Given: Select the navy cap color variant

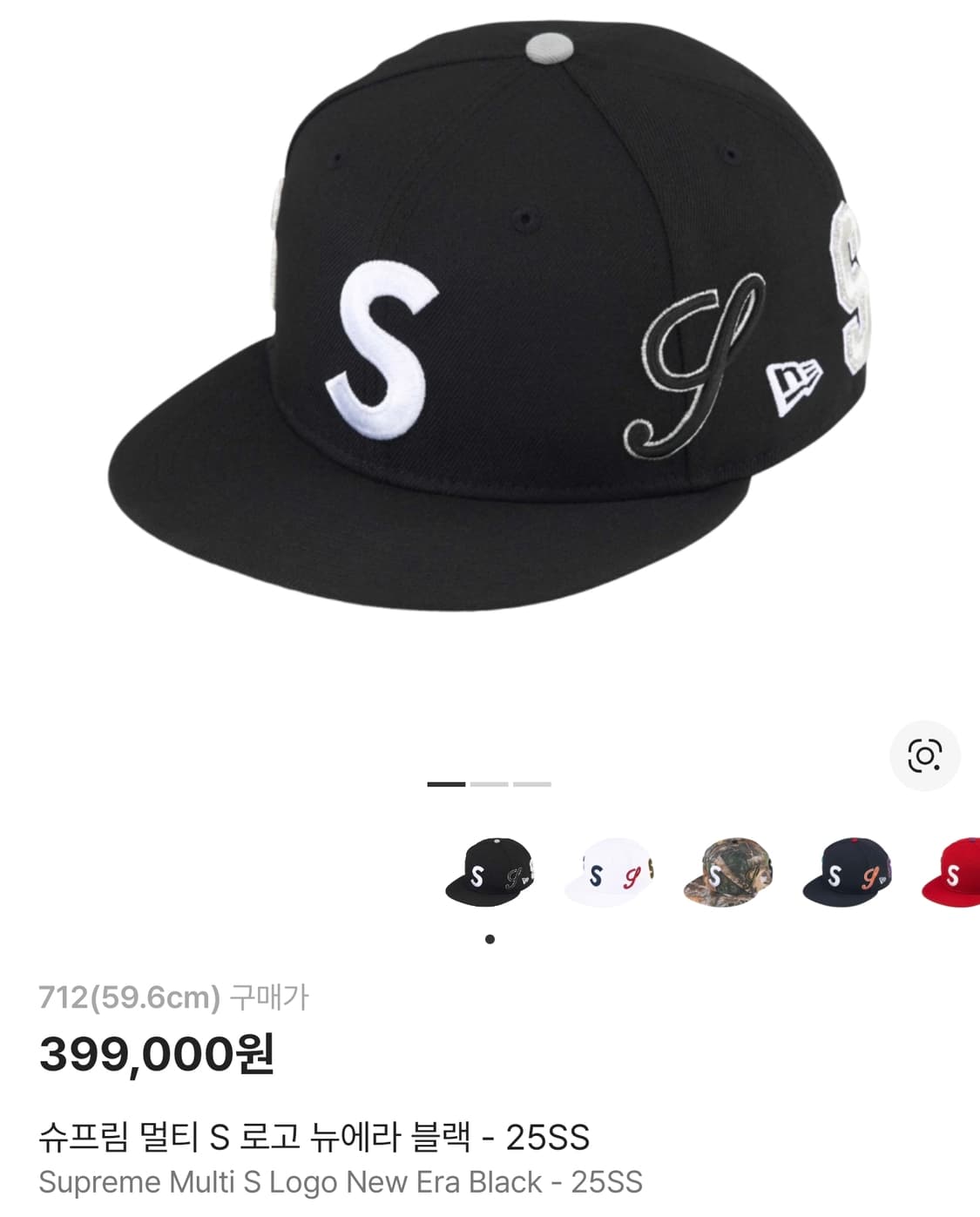Looking at the screenshot, I should (x=848, y=872).
